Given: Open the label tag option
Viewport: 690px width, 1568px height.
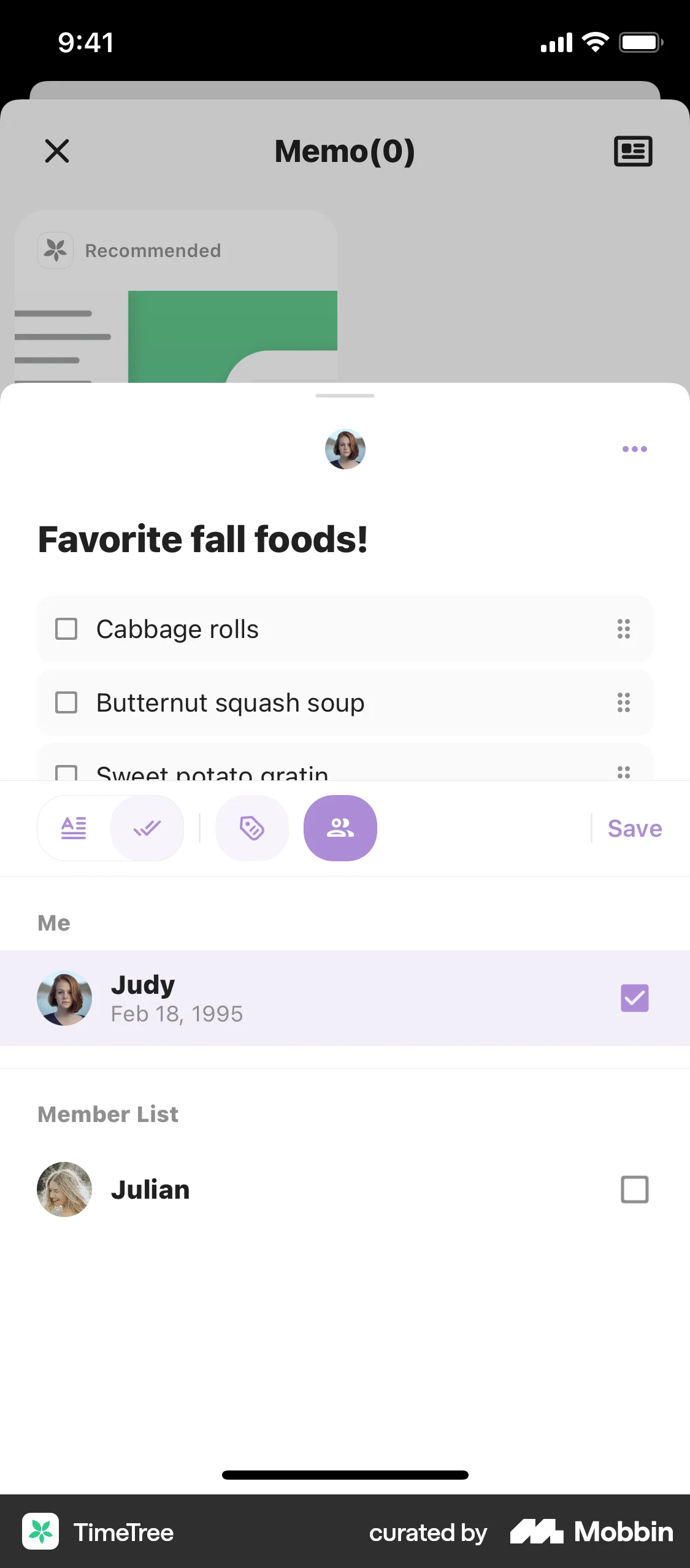Looking at the screenshot, I should (251, 828).
